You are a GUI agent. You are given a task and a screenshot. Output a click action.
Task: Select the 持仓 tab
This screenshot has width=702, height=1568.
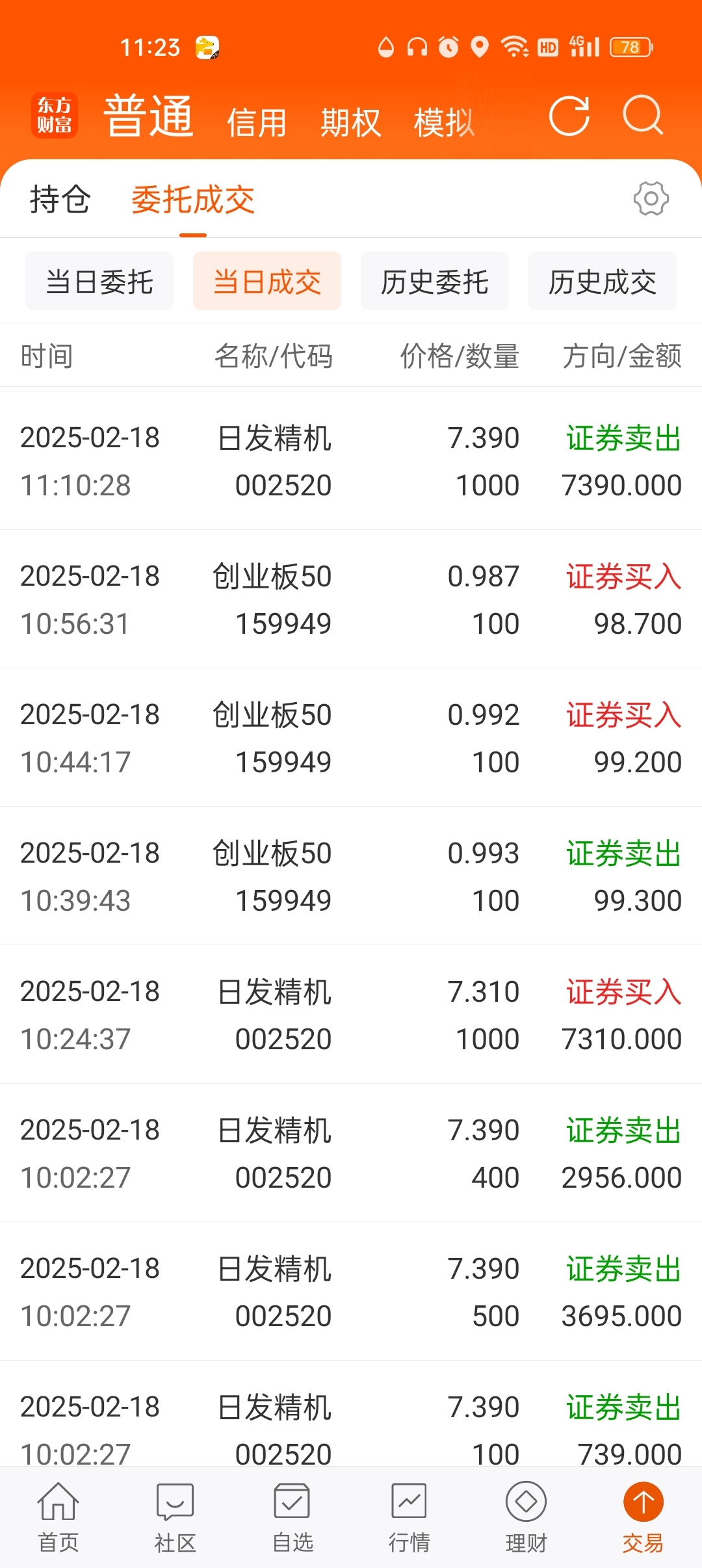(x=60, y=199)
